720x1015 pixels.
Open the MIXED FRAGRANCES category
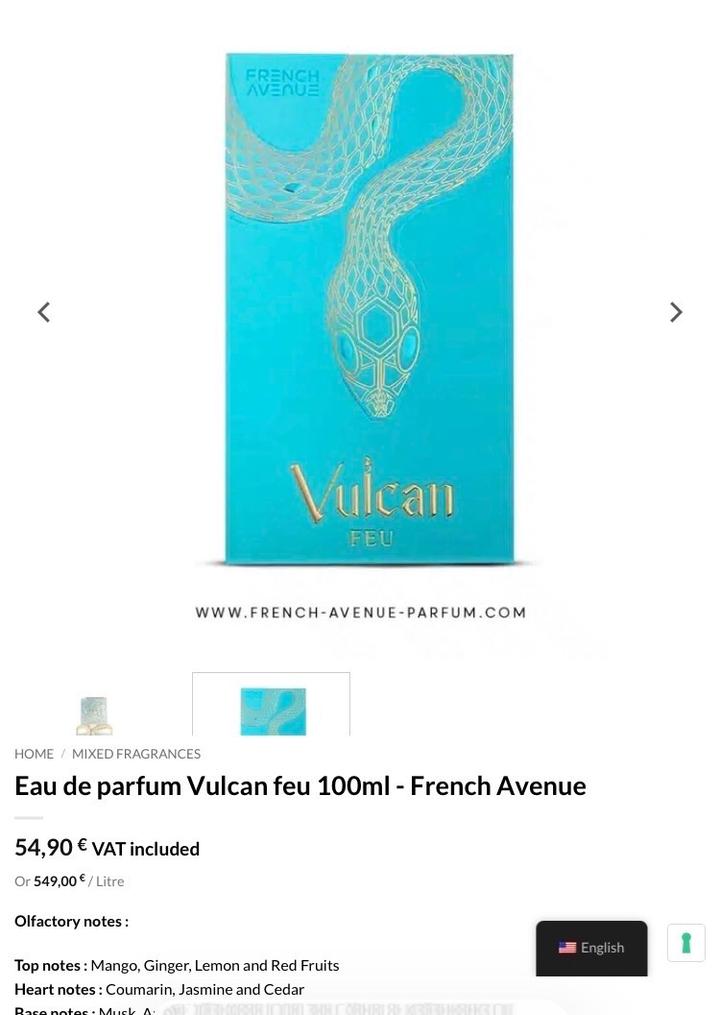[136, 754]
